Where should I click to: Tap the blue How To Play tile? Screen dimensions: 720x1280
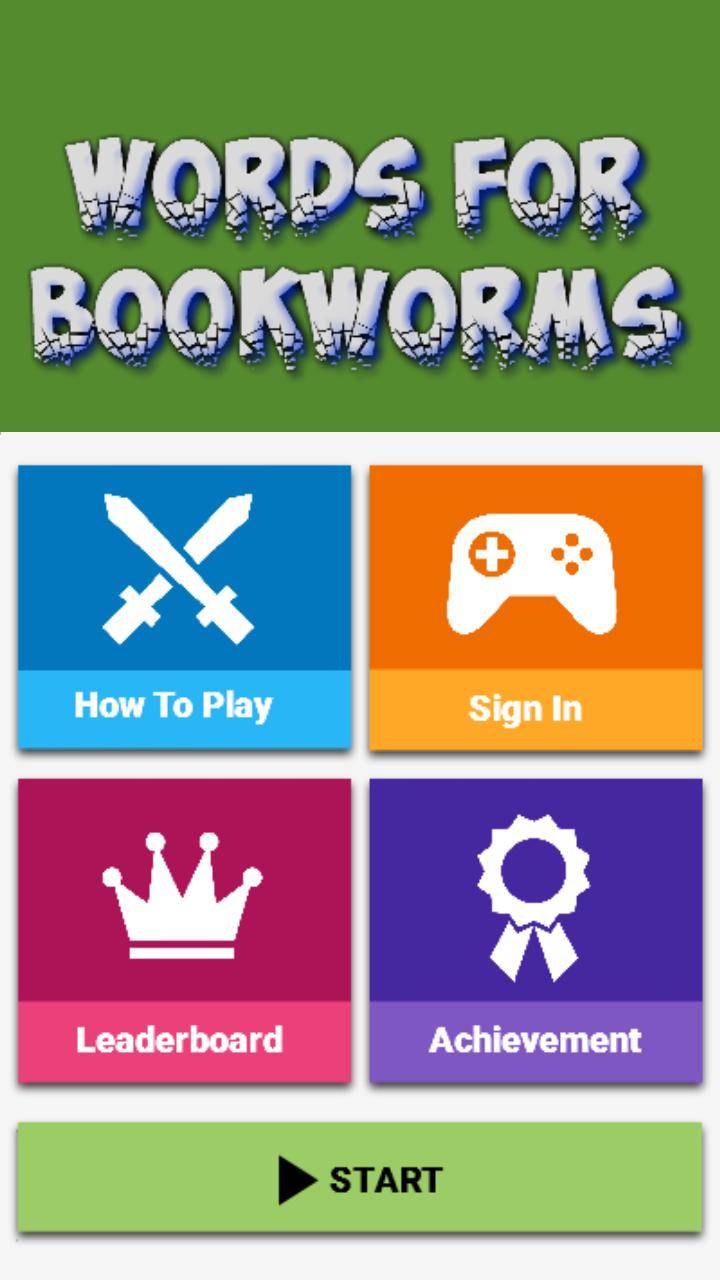pyautogui.click(x=183, y=605)
